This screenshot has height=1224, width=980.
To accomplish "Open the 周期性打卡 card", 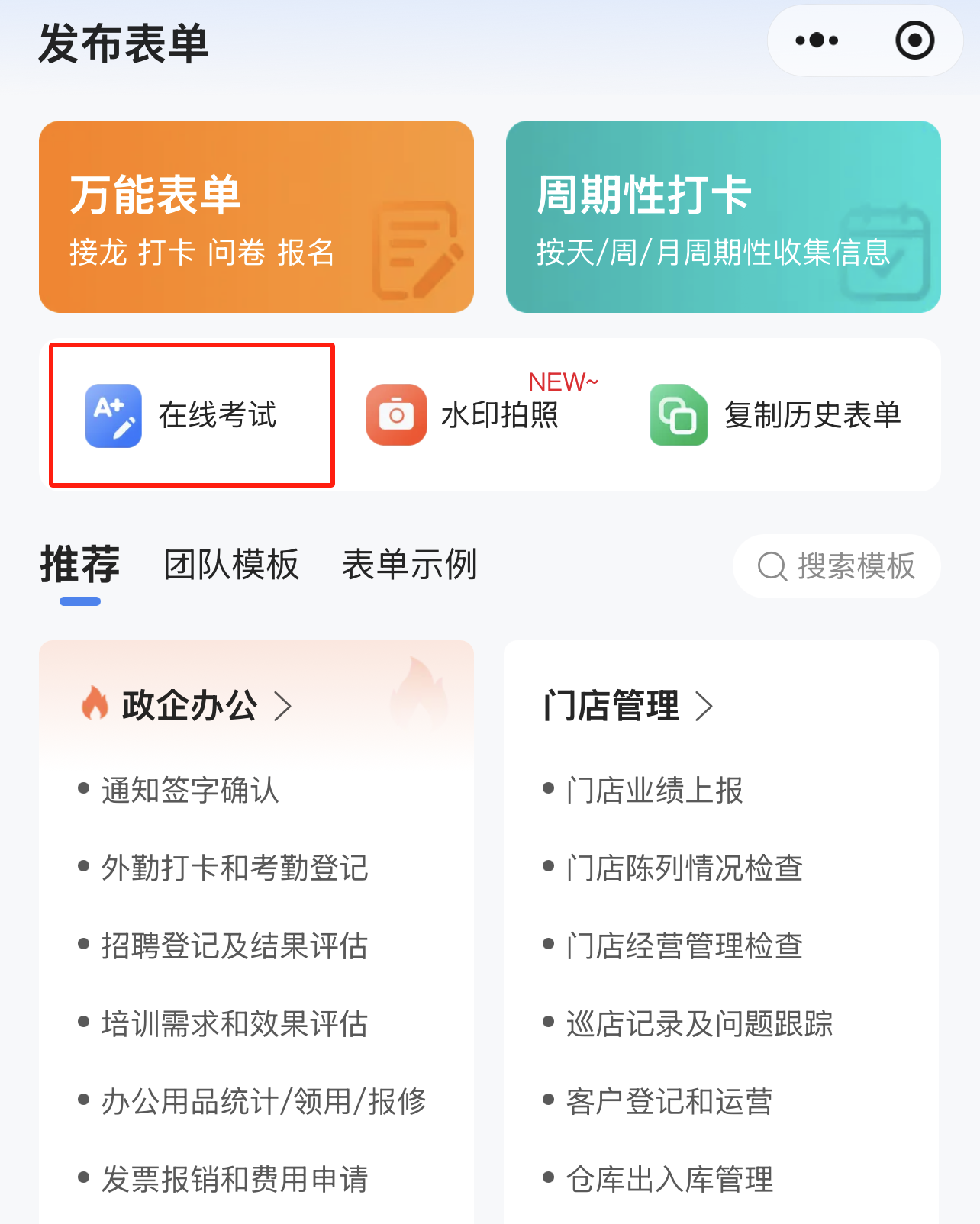I will click(723, 217).
